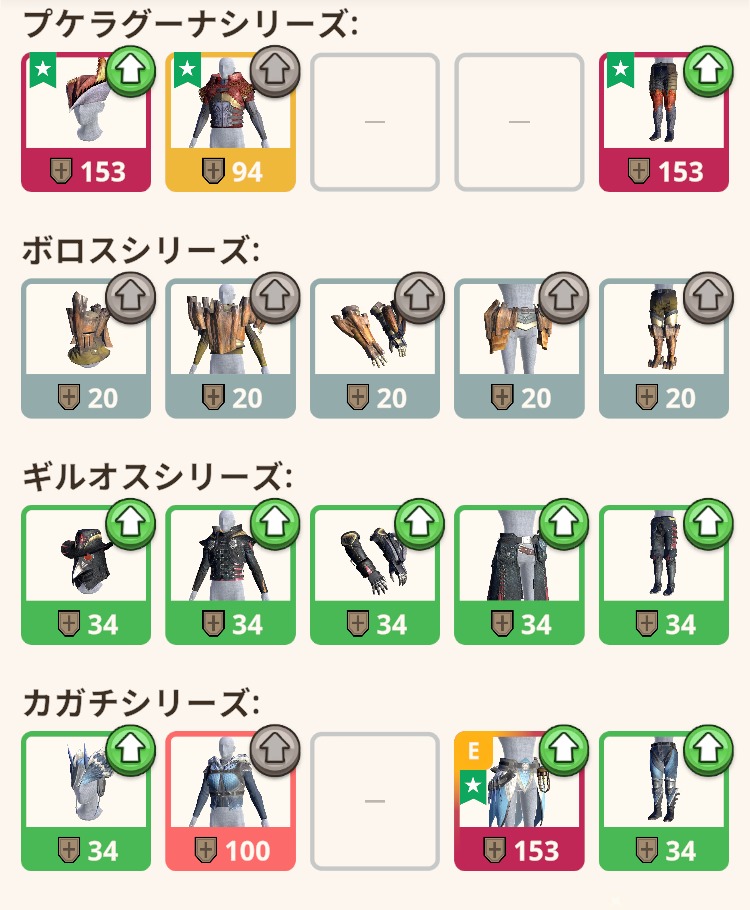
Task: Open プケラグーナ leg armor with defense 153
Action: pyautogui.click(x=664, y=122)
